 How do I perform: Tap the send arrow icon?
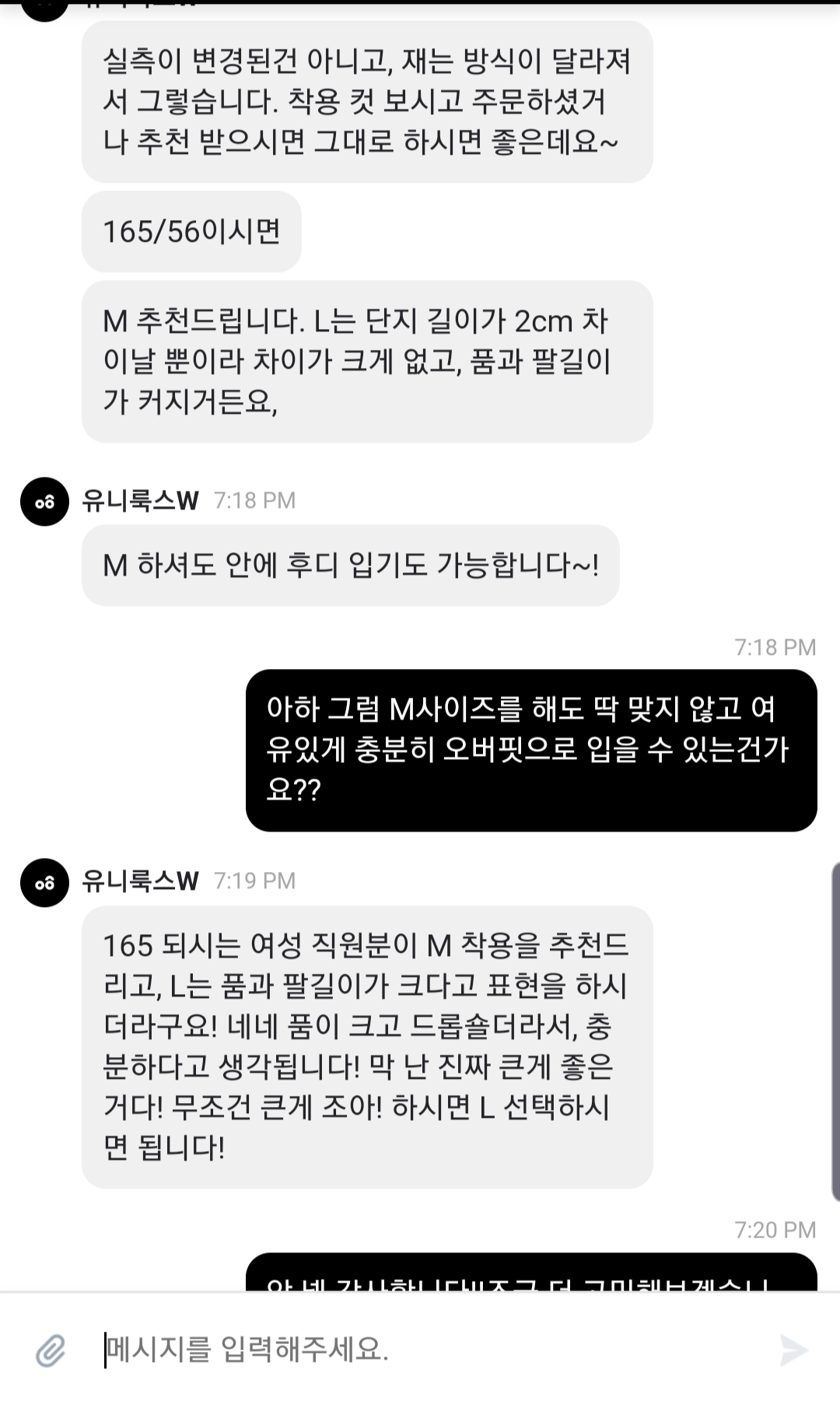click(x=793, y=1350)
